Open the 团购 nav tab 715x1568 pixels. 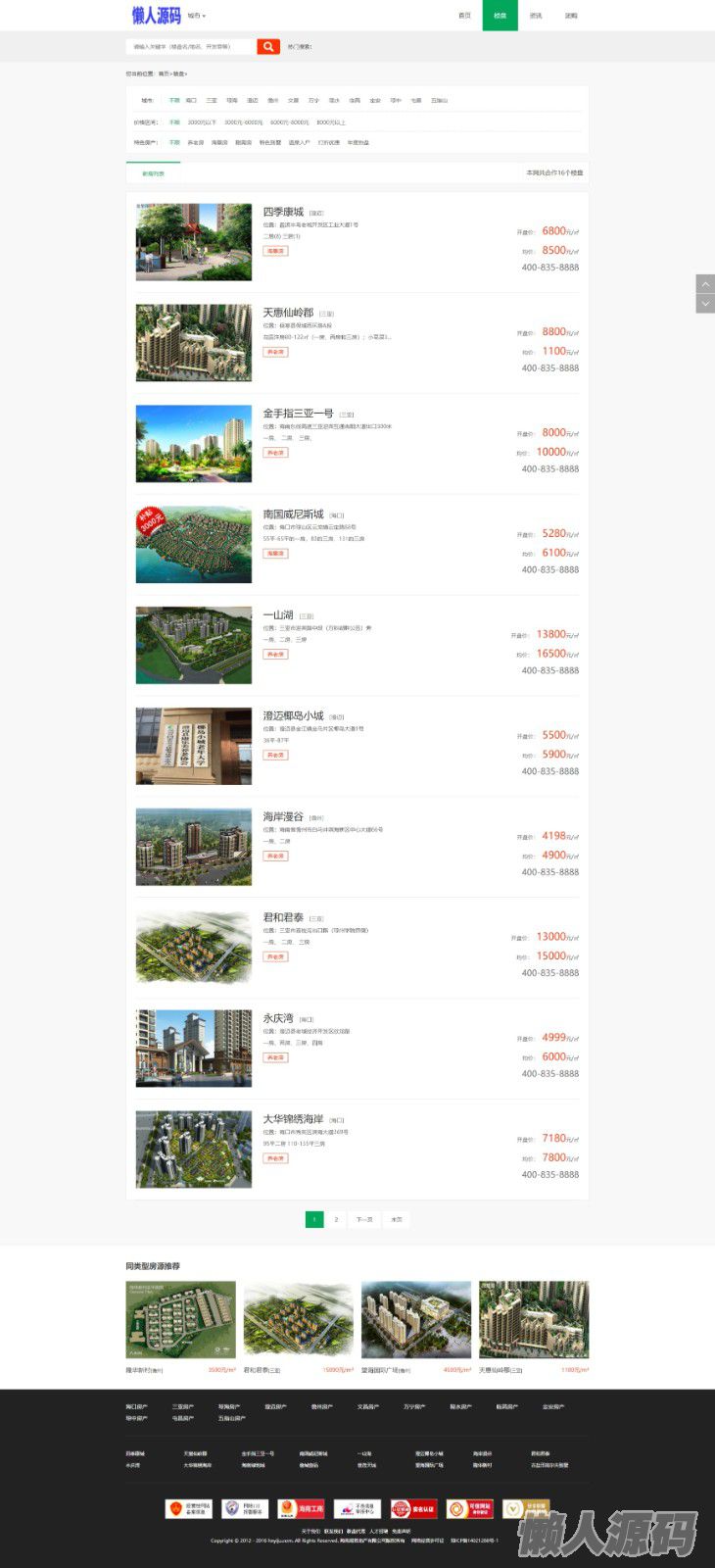[571, 16]
